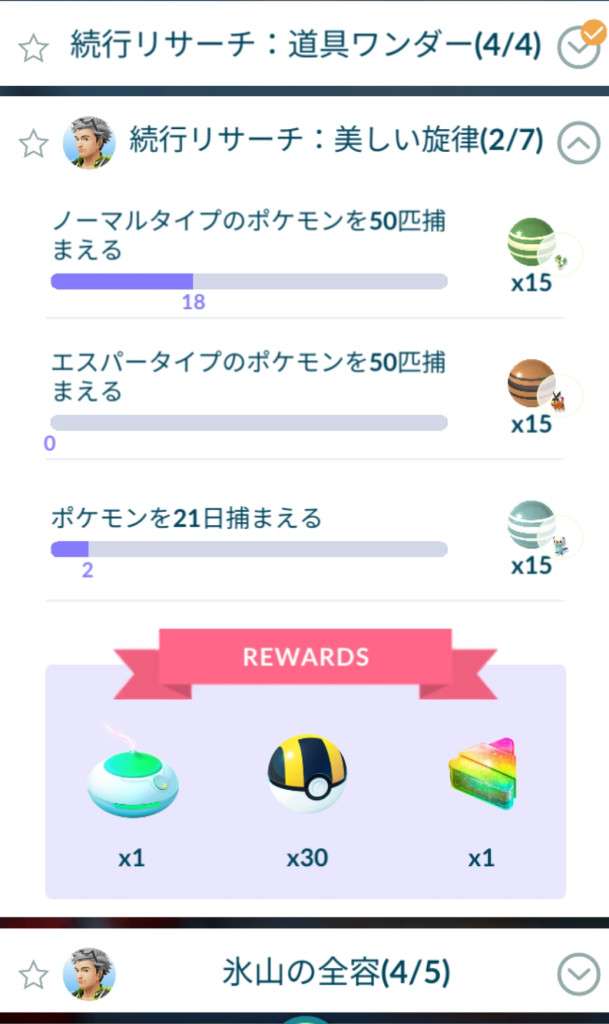Star the 美しい旋律 research
609x1024 pixels.
tap(34, 143)
